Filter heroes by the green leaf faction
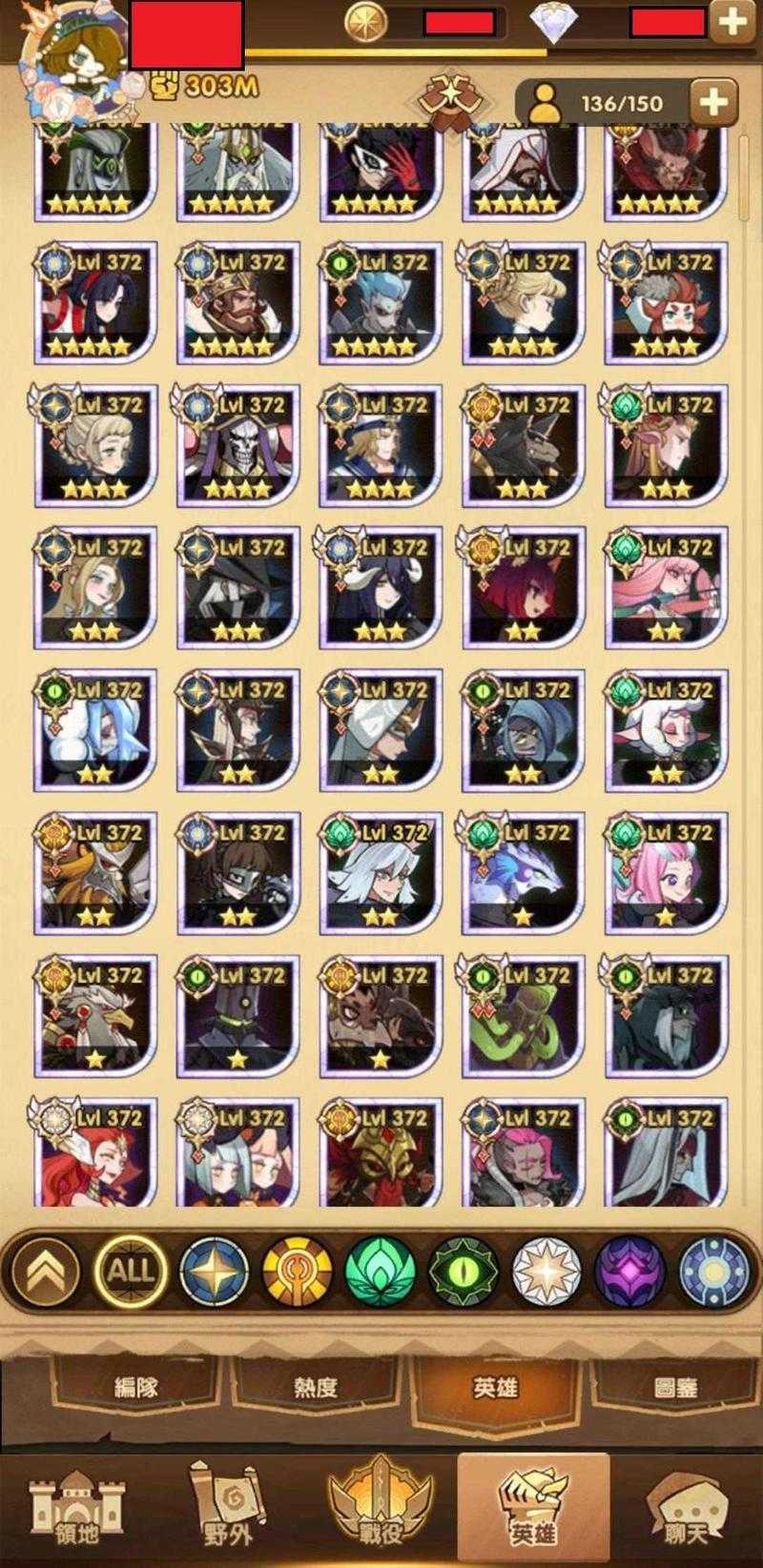The image size is (763, 1568). (381, 1273)
